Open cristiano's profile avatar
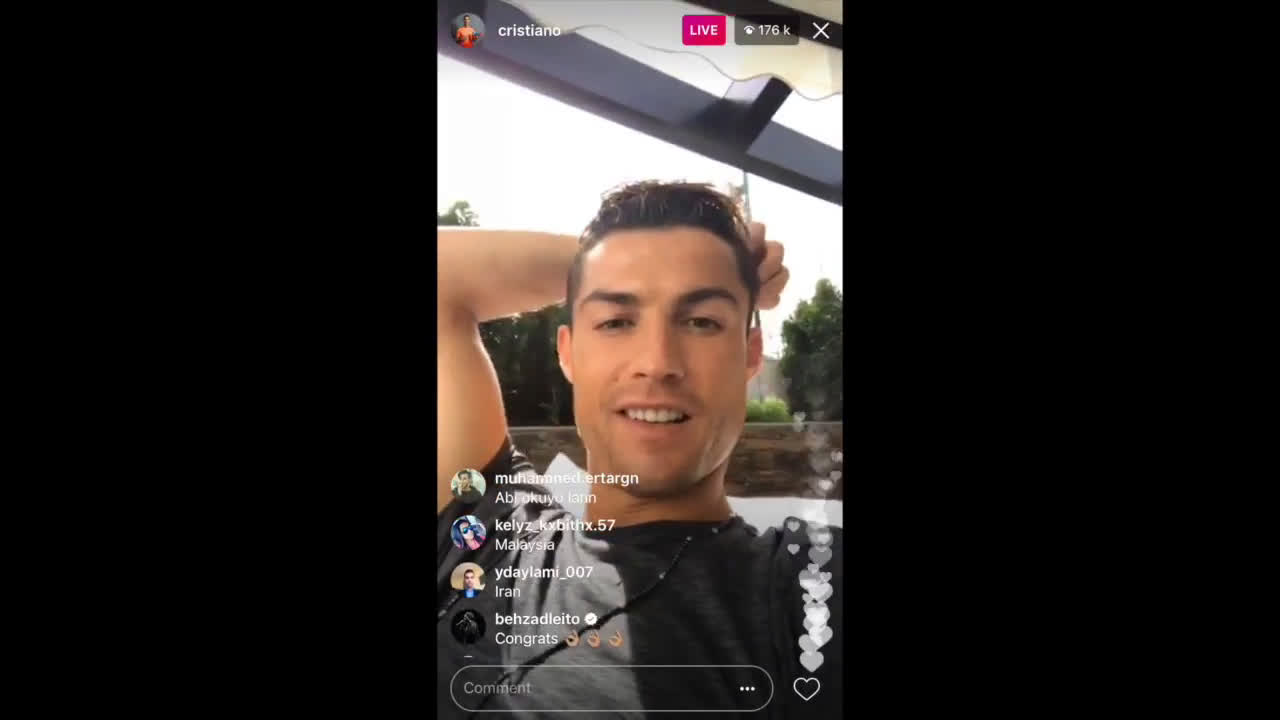Screen dimensions: 1280x720 point(467,30)
